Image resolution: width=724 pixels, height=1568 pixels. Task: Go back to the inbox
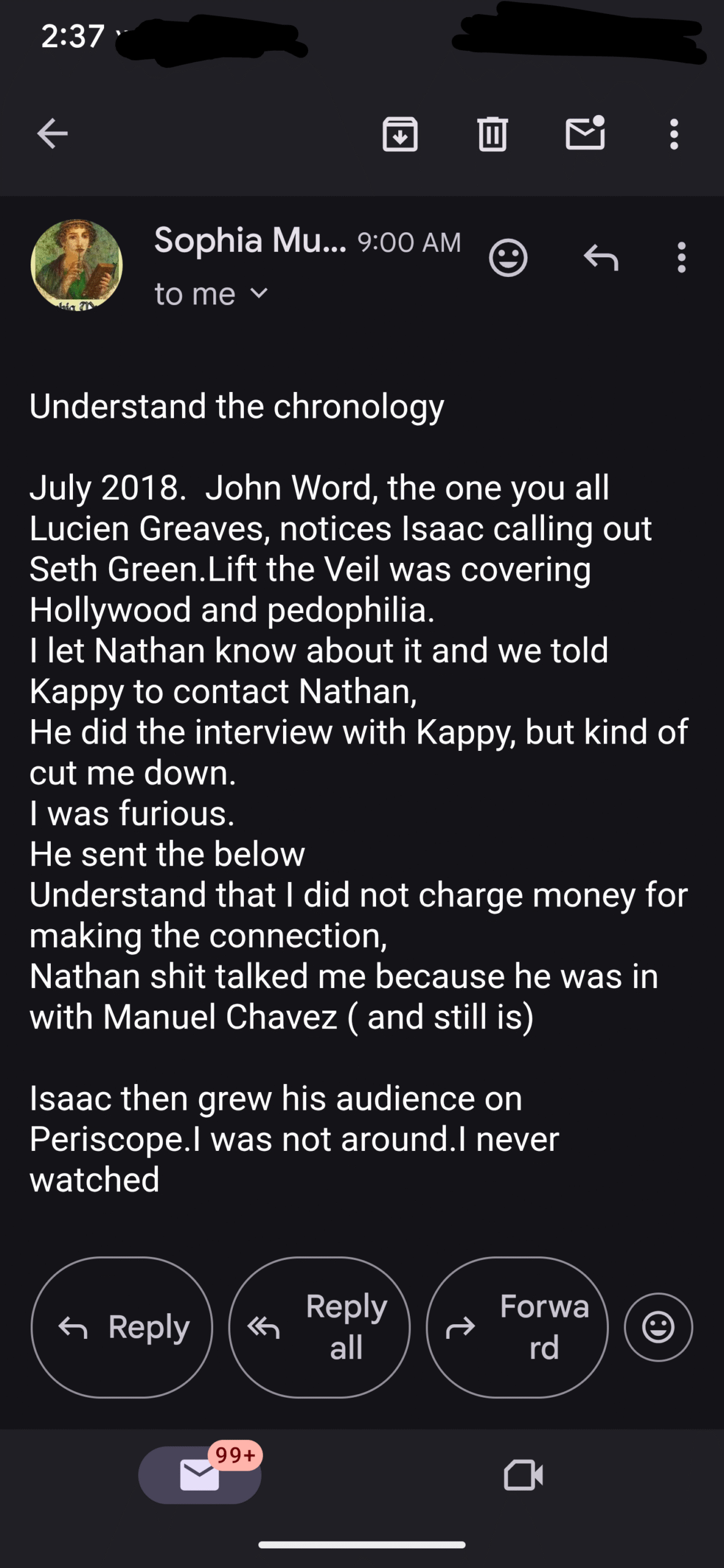click(52, 134)
